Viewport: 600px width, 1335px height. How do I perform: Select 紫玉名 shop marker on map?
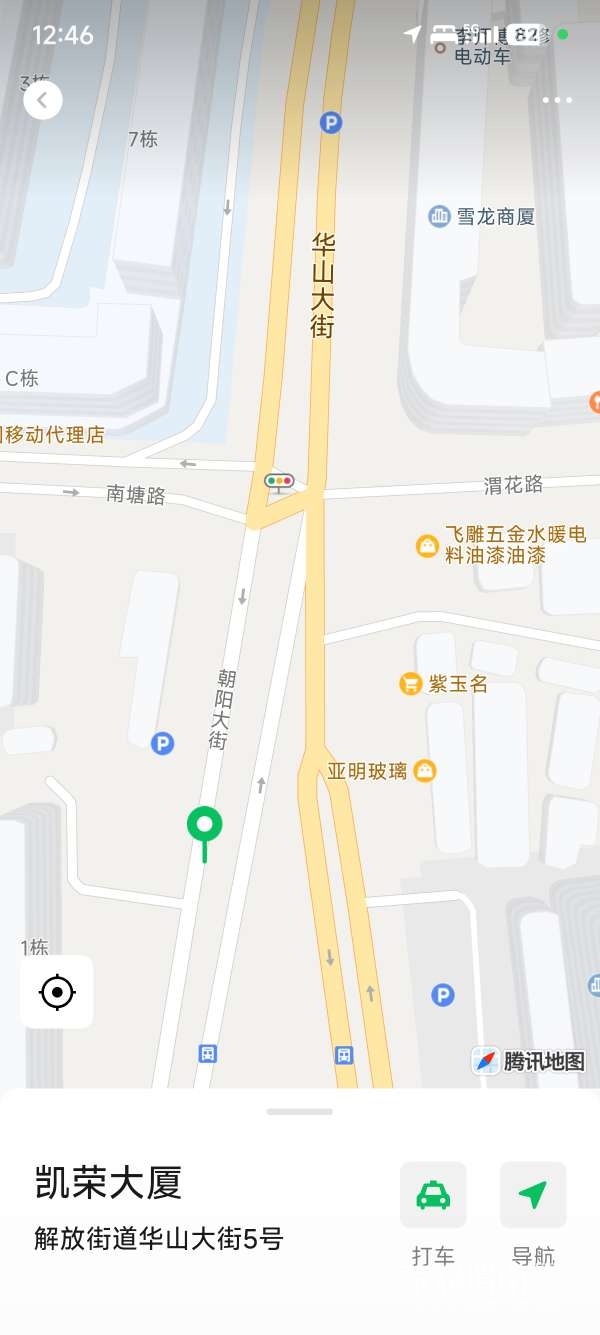point(411,684)
